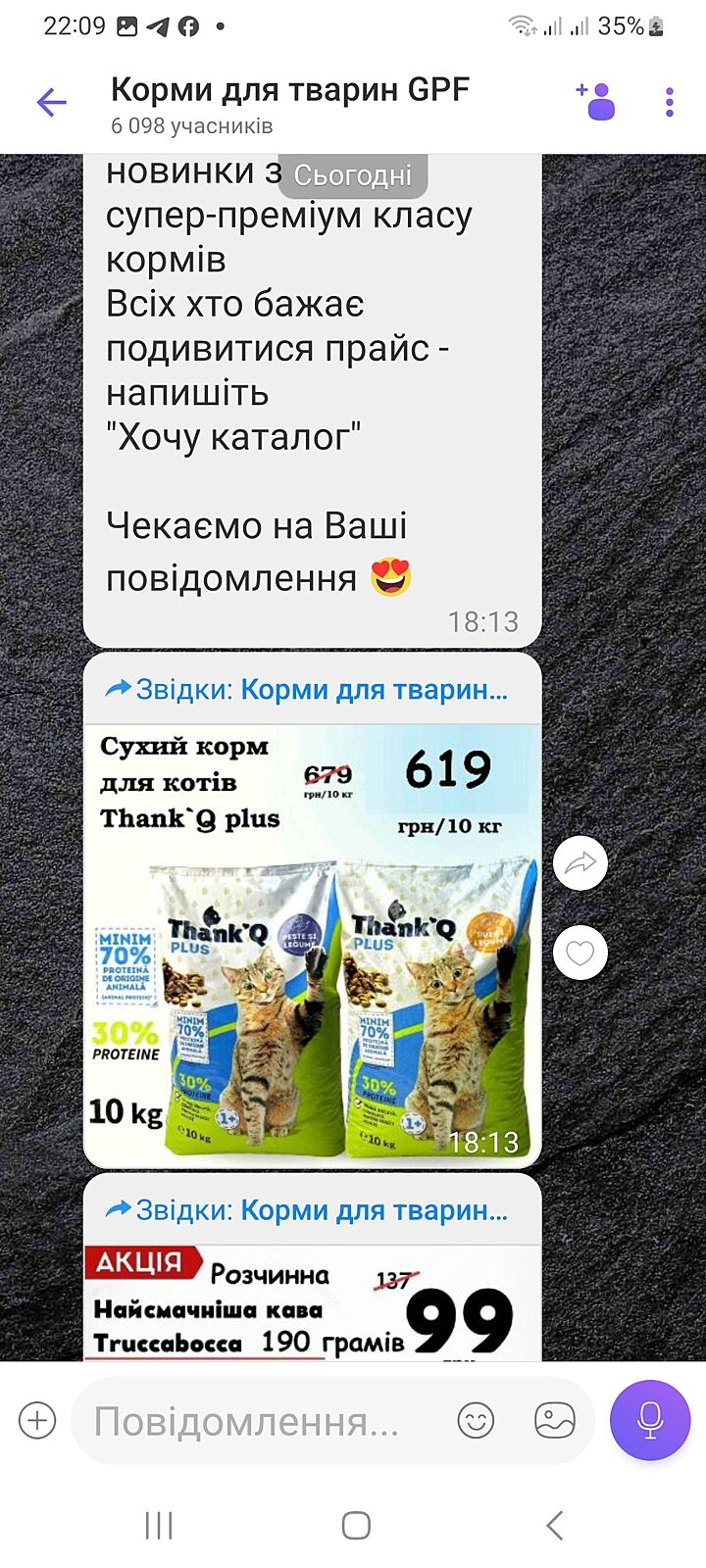Like the Thank'Q cat food post
The image size is (706, 1568).
tap(580, 953)
